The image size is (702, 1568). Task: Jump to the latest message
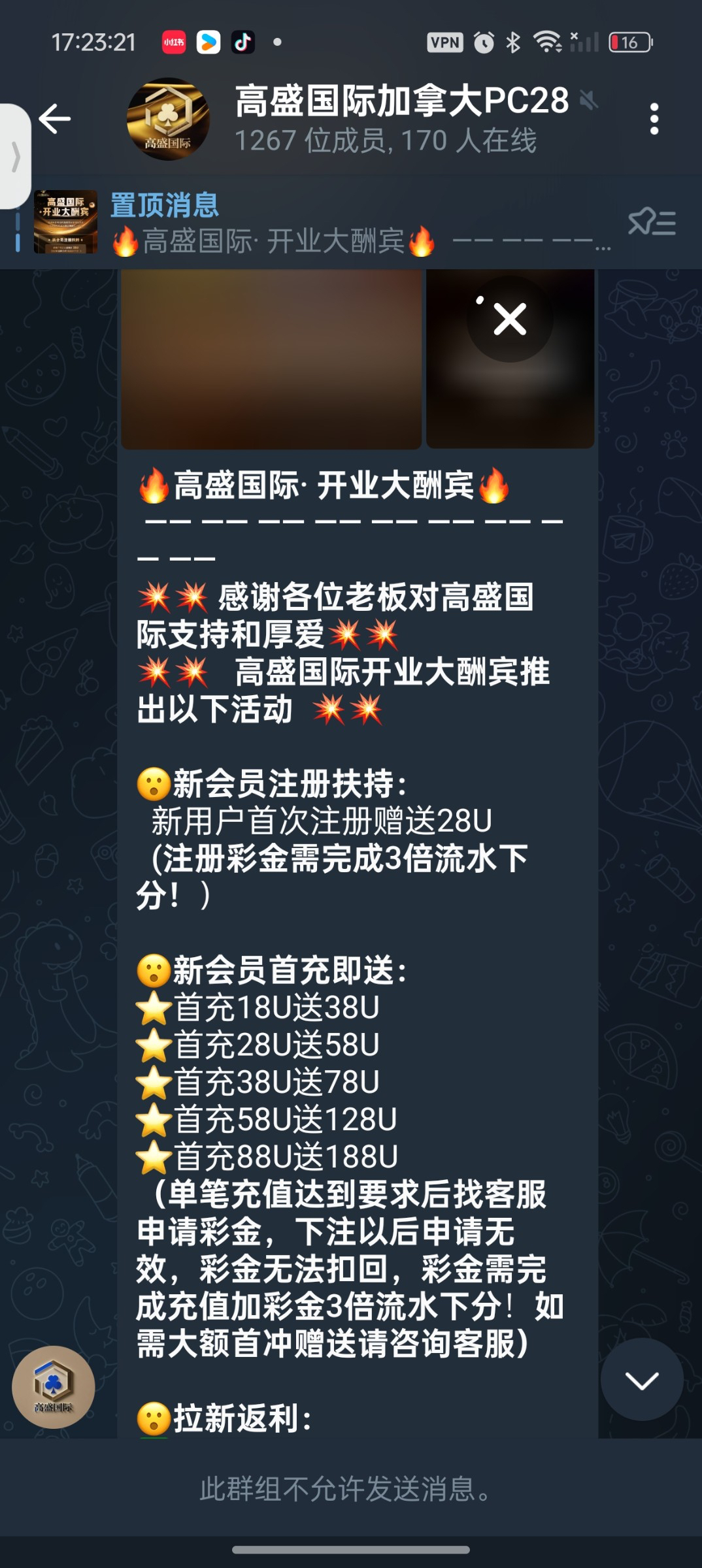(642, 1380)
